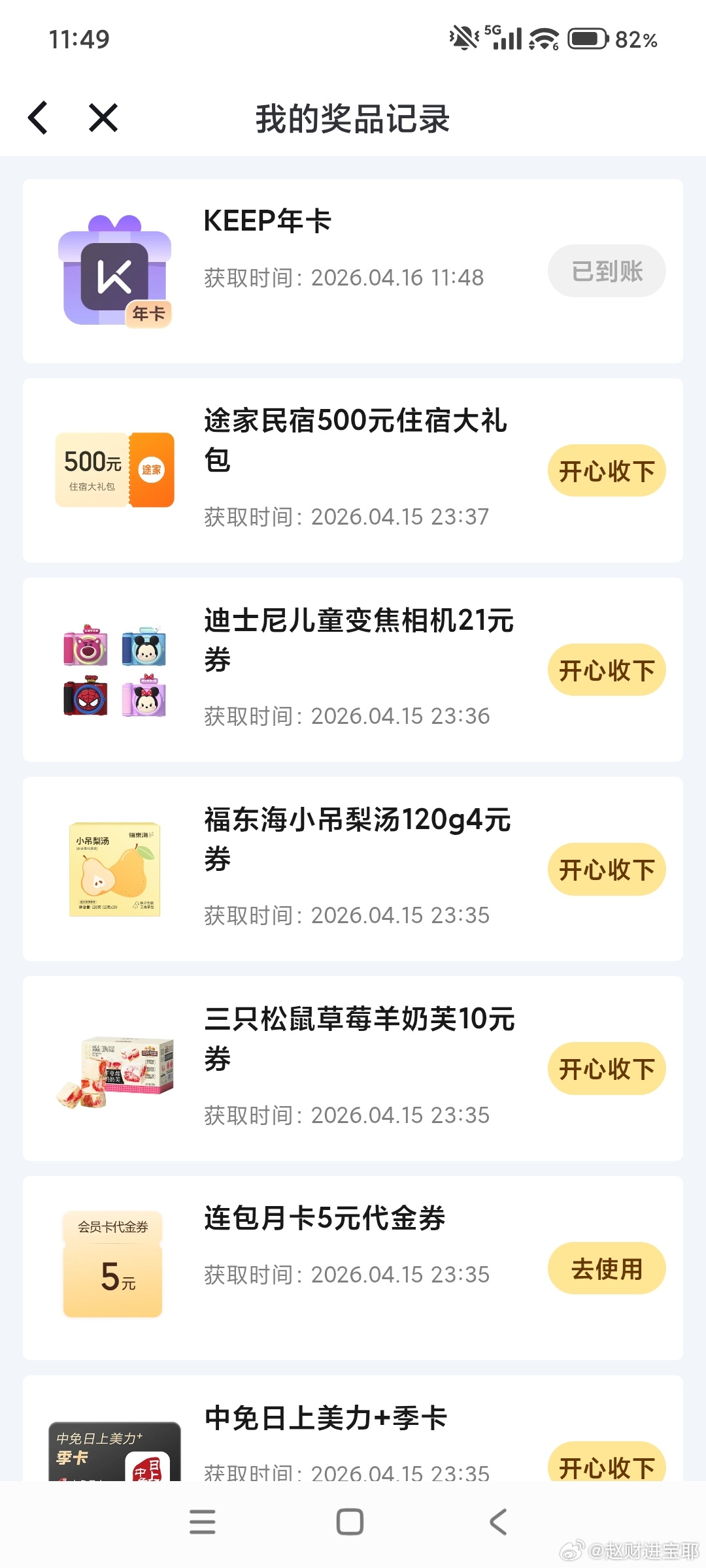
Task: Collect the 福东海小吊梨汤120g4元券
Action: pos(607,870)
